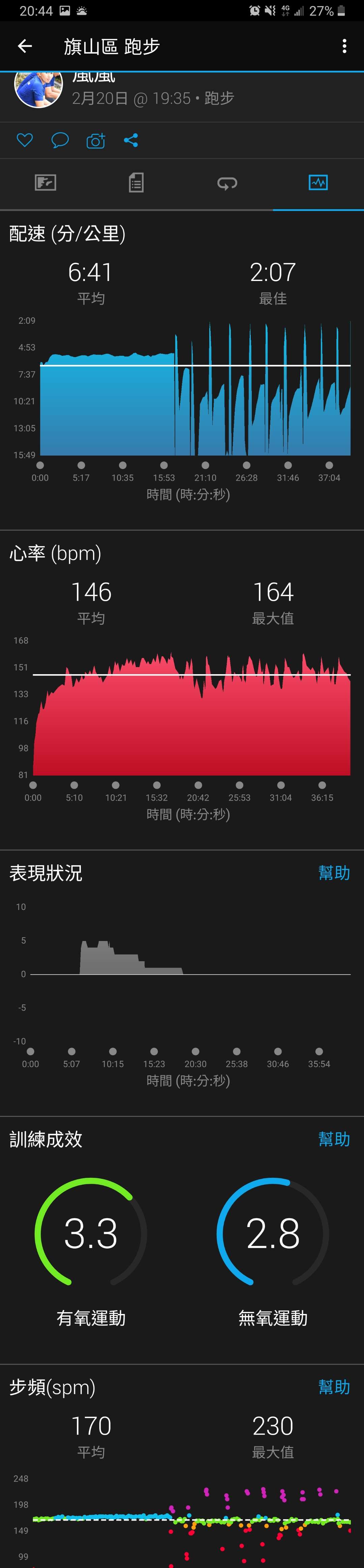Select the charts tab
Screen dimensions: 364x1568
pyautogui.click(x=318, y=183)
